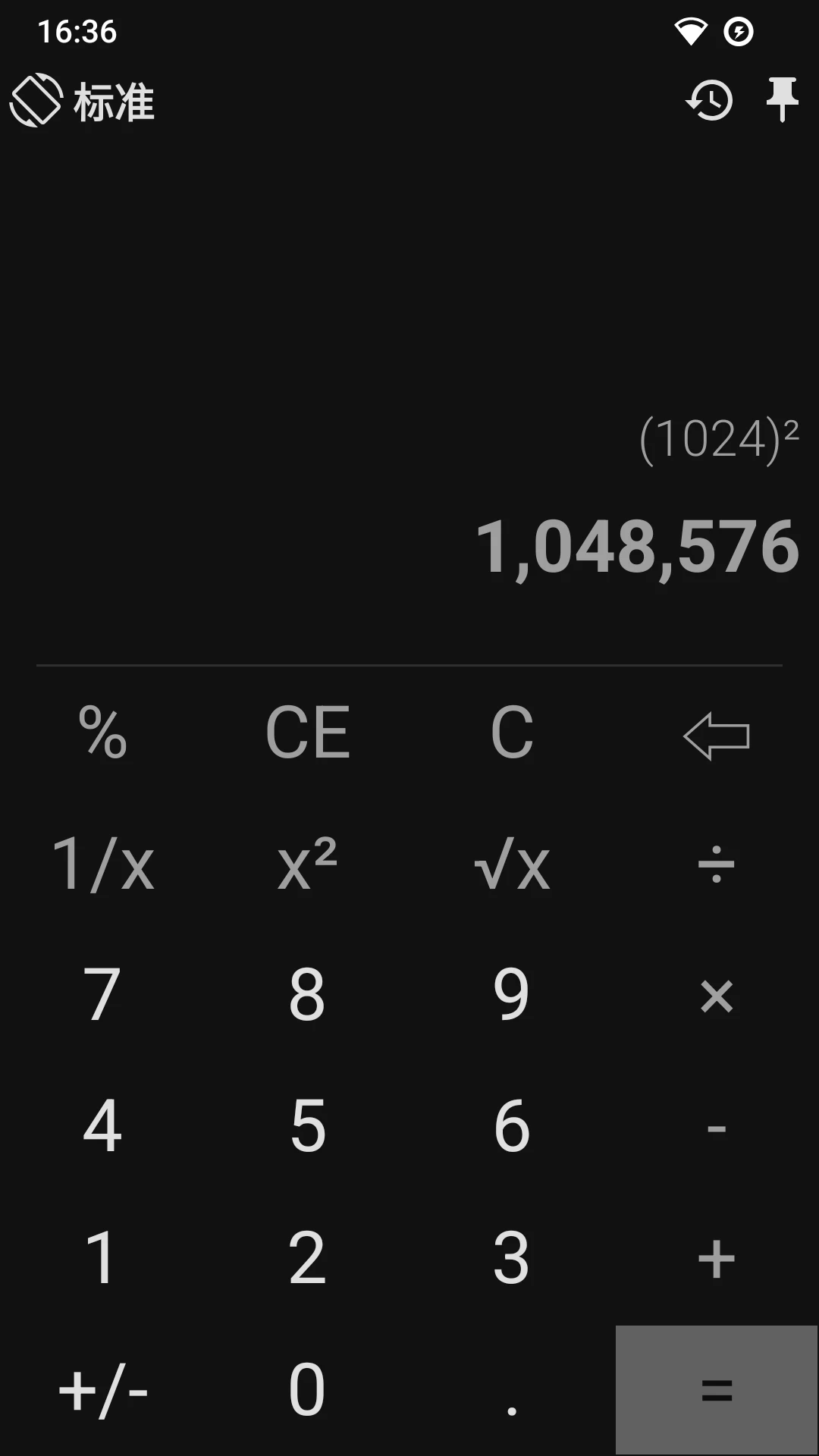Enter the digit 7

pyautogui.click(x=102, y=996)
